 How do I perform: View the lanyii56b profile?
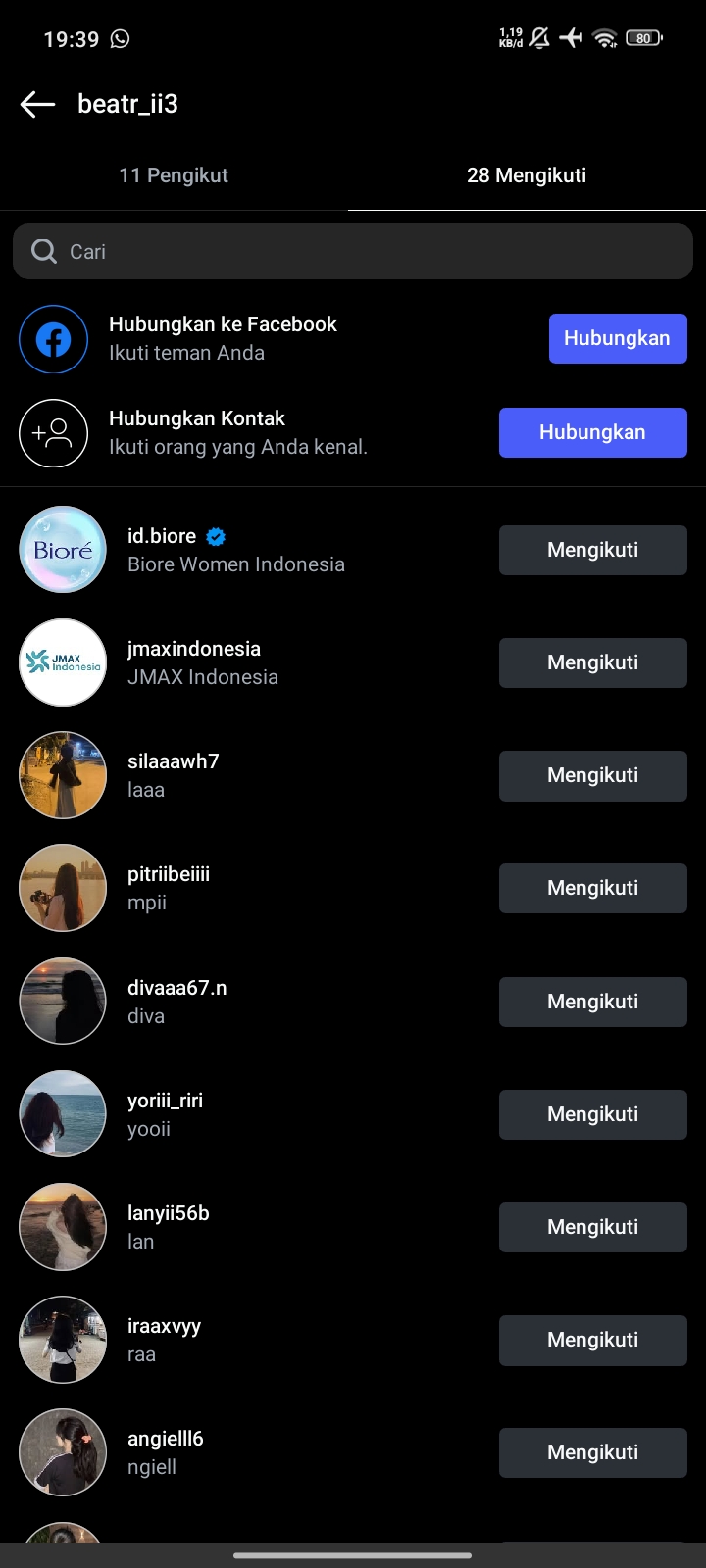click(x=168, y=1213)
